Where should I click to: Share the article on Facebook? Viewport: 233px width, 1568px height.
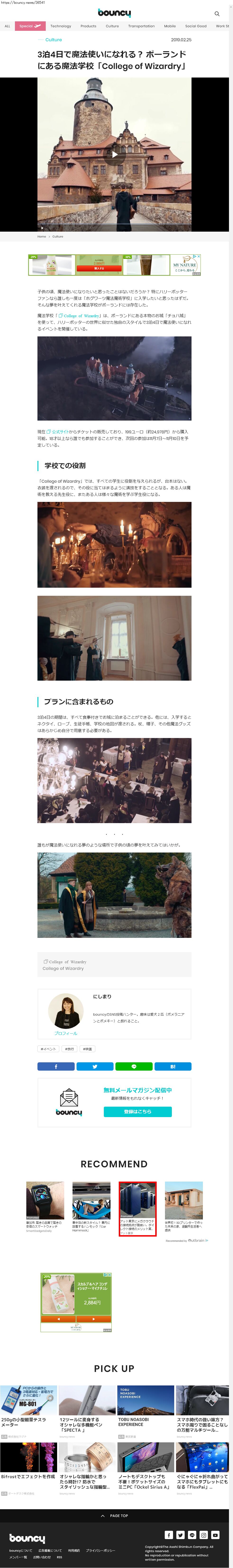click(x=56, y=1066)
